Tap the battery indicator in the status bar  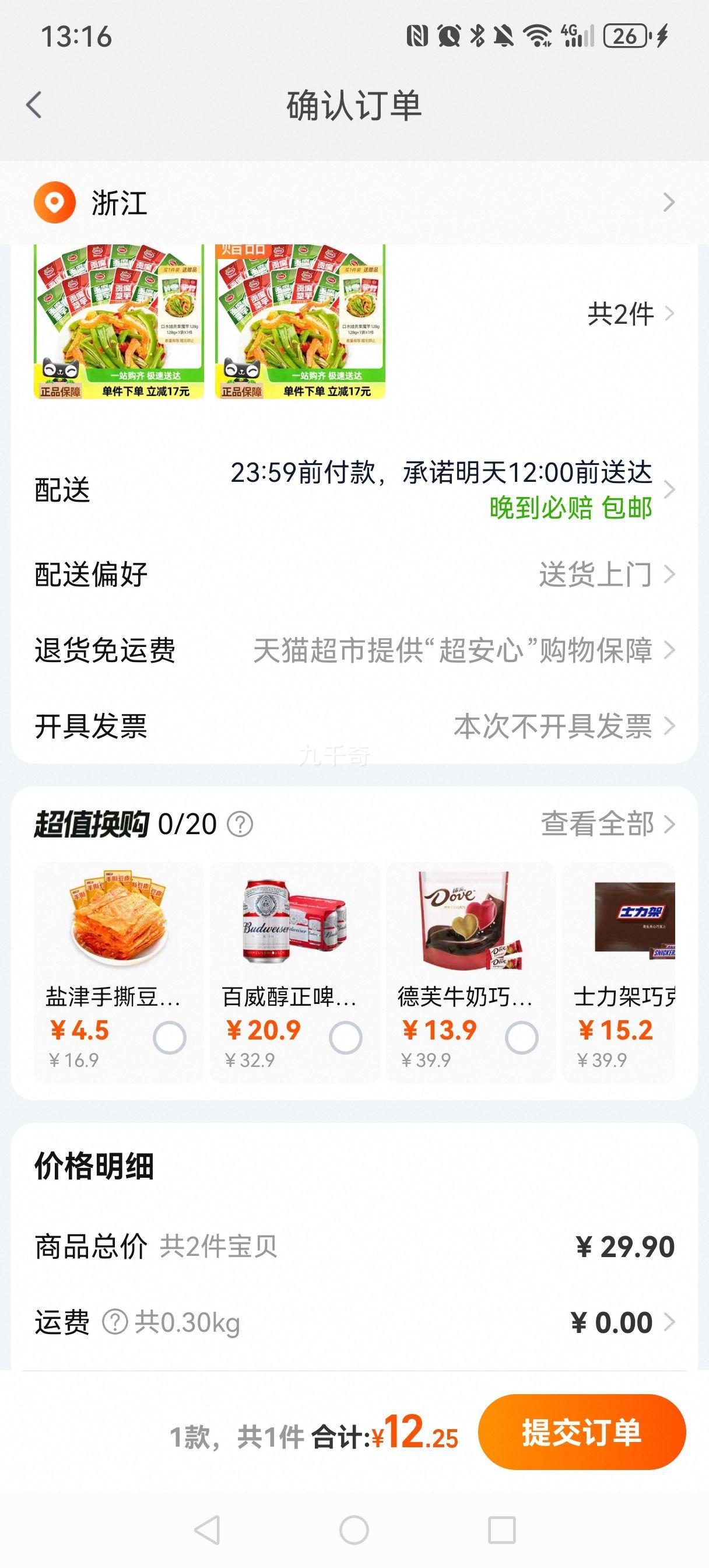(624, 37)
